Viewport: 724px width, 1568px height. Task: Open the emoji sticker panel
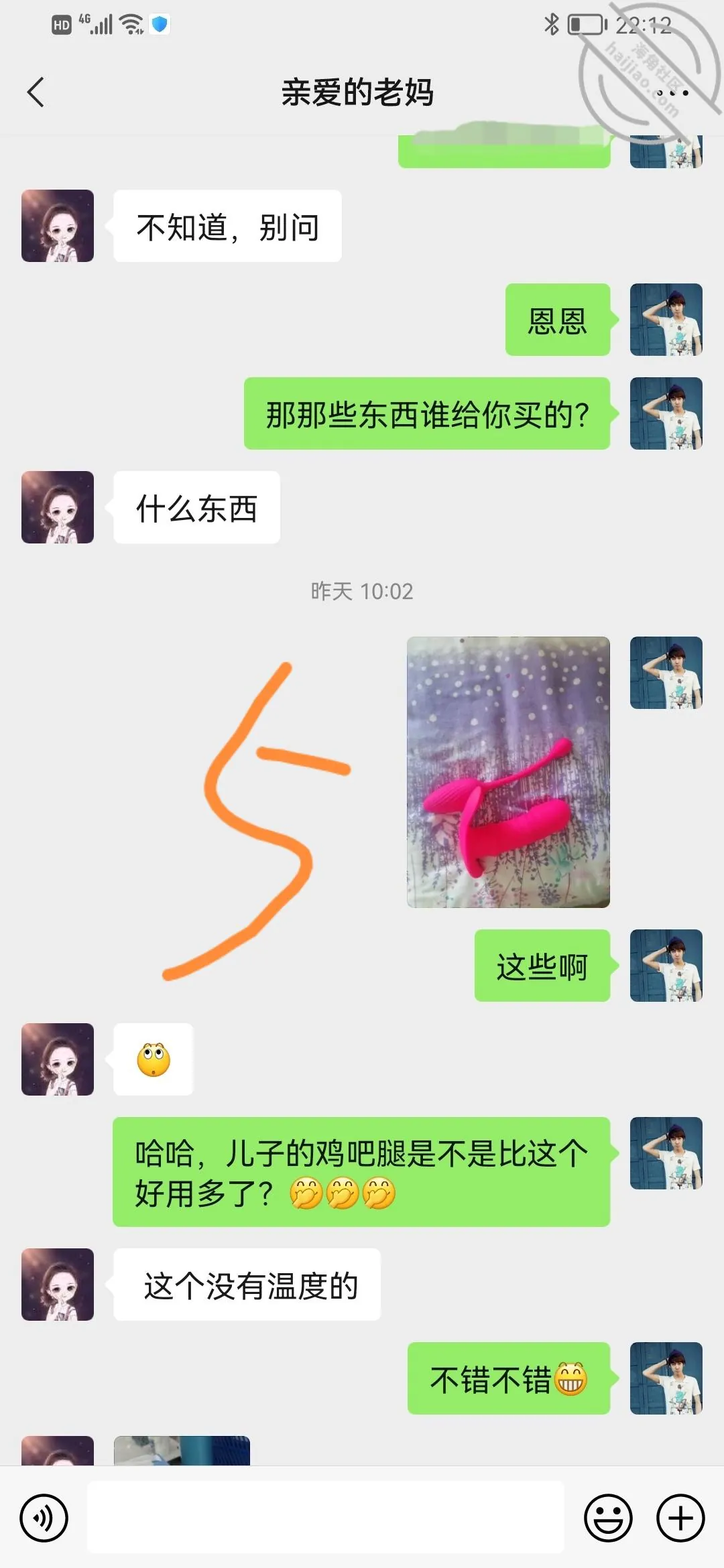pos(608,1518)
